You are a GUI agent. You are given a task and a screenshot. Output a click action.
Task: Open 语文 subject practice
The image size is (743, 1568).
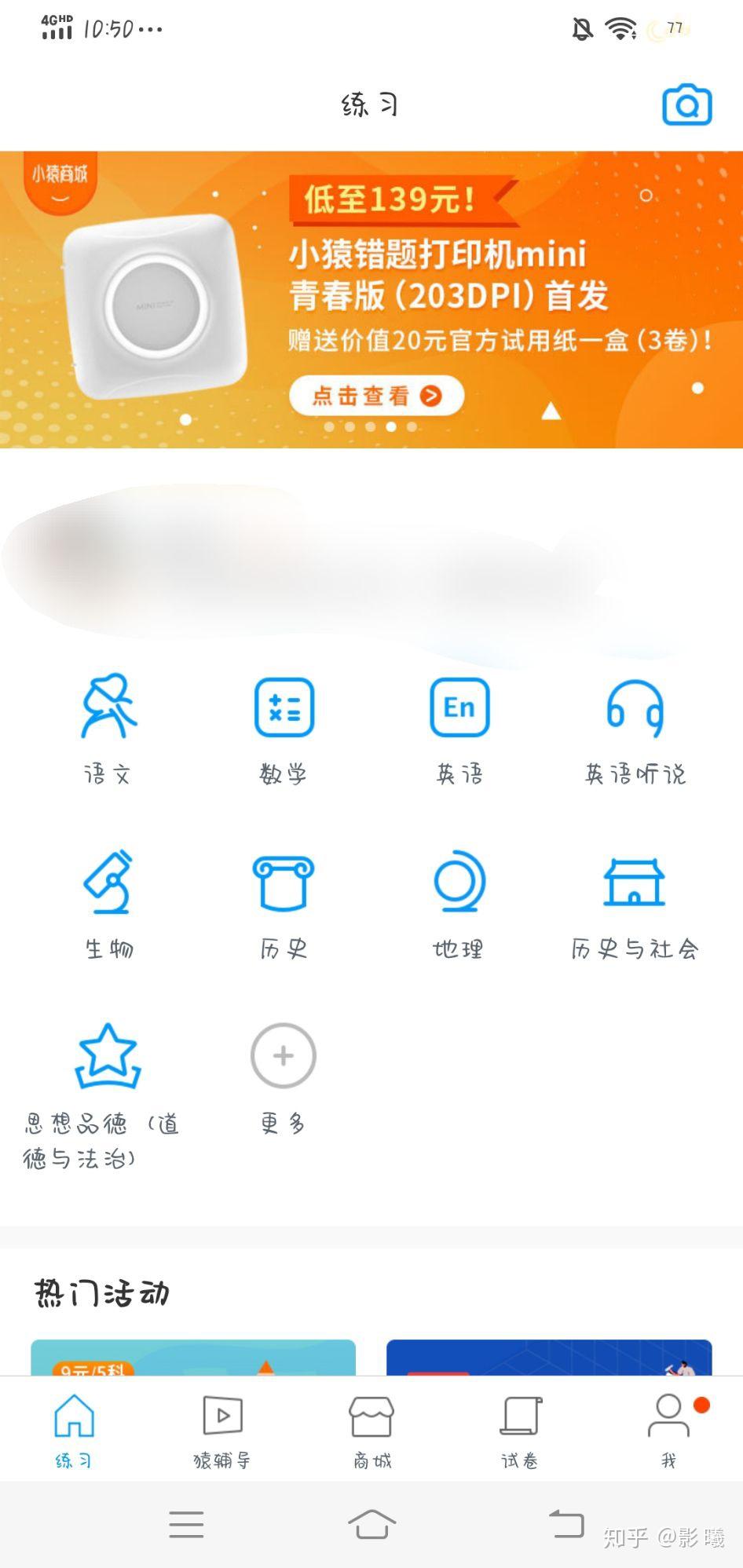tap(108, 727)
